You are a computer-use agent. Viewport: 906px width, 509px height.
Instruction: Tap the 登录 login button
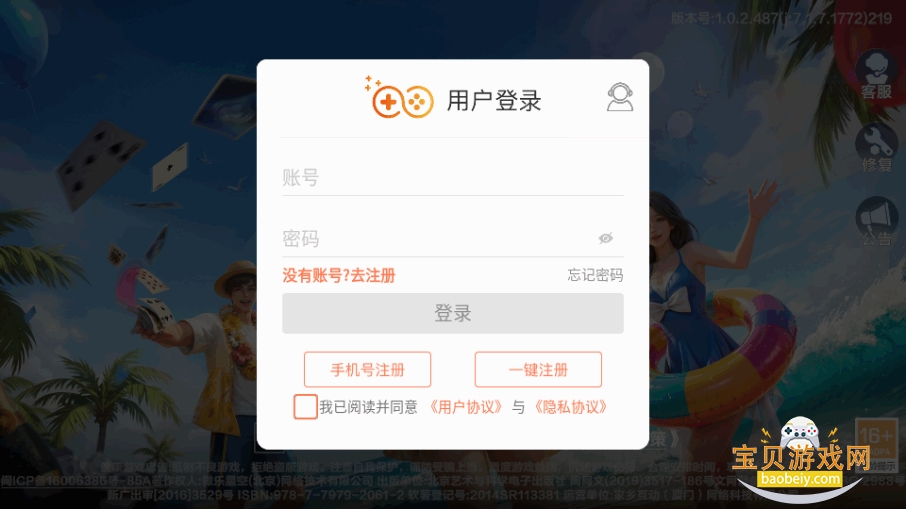(452, 313)
